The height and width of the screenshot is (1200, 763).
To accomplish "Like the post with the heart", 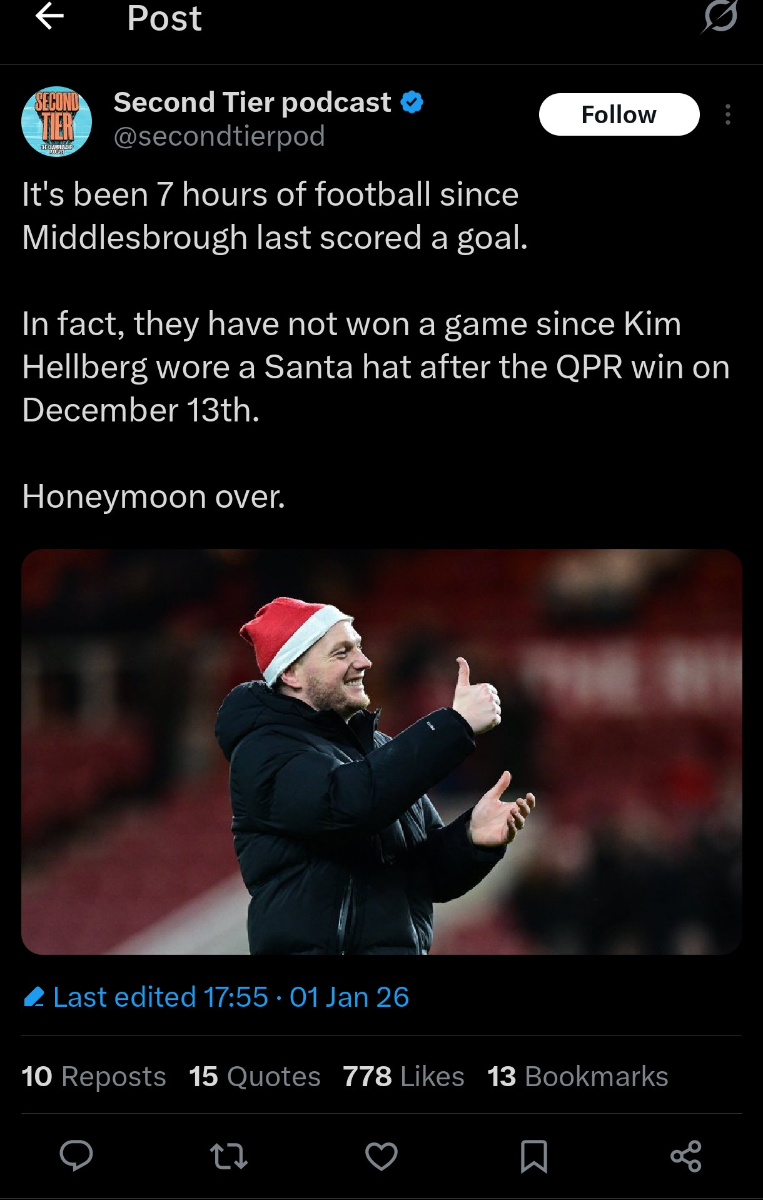I will (x=381, y=1157).
